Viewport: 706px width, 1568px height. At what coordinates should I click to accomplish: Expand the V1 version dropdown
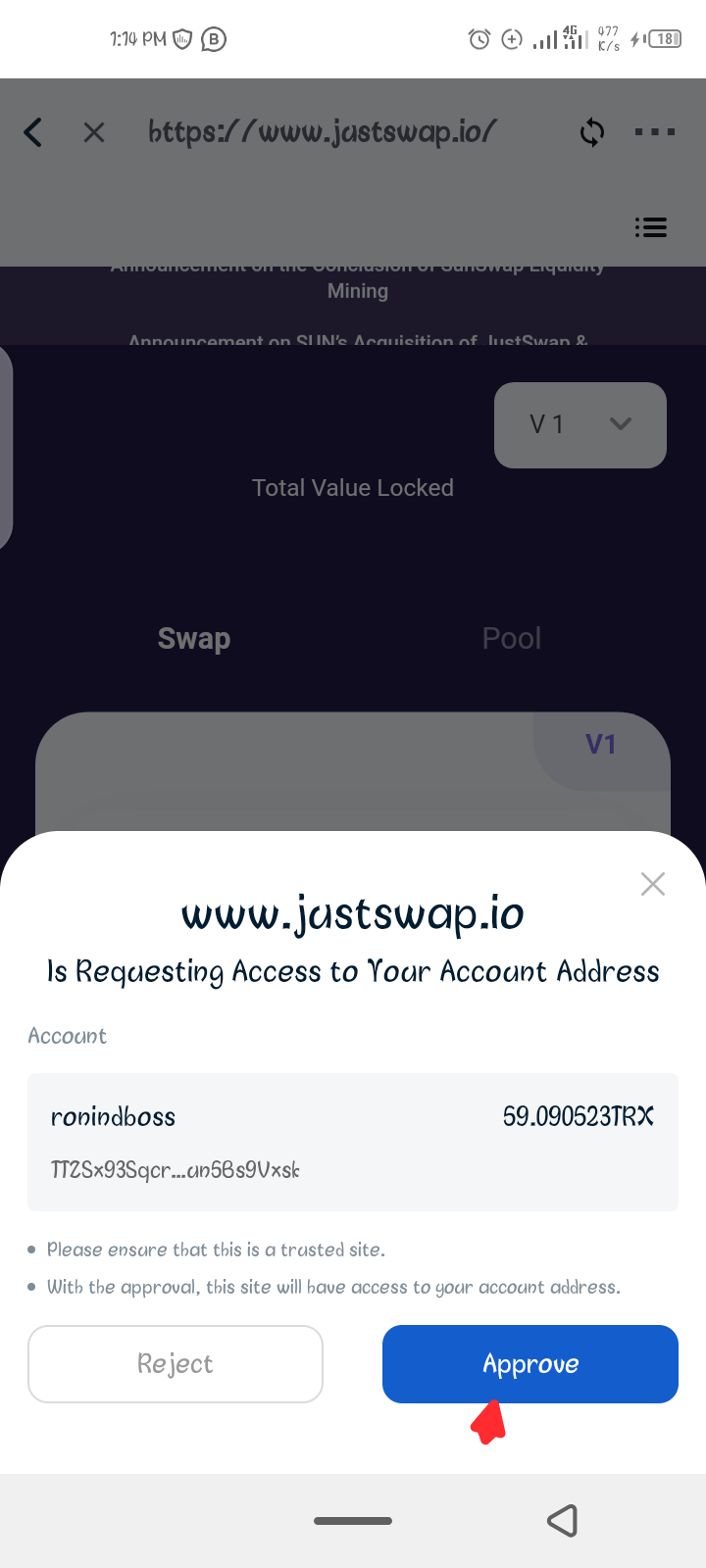point(580,424)
